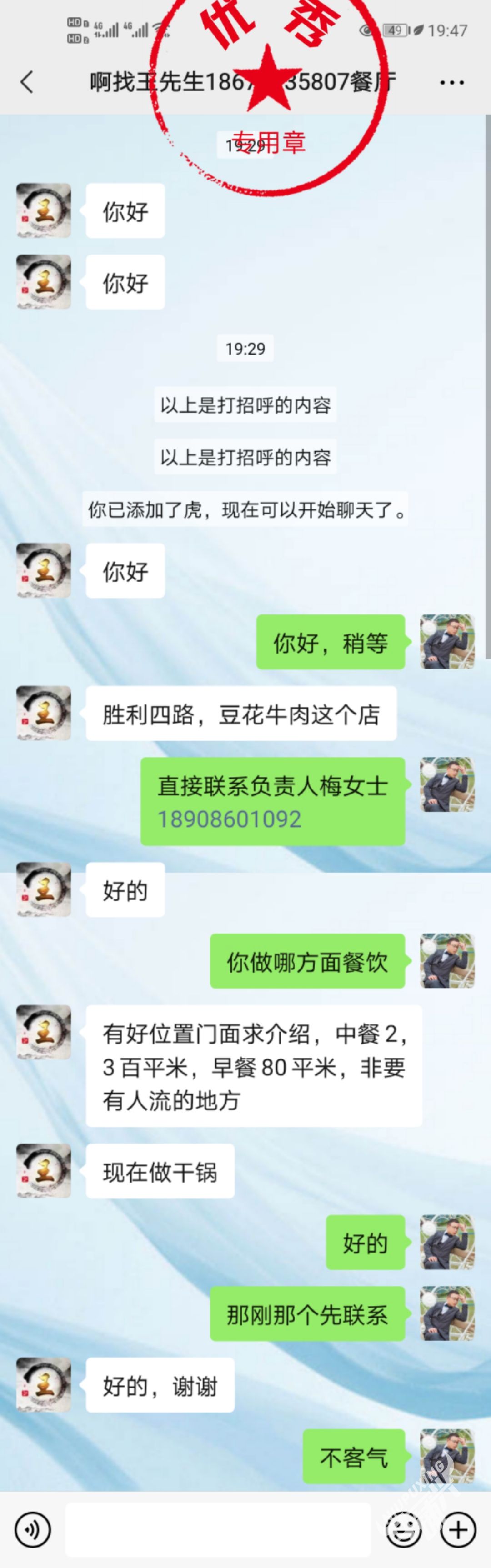Screen dimensions: 491x1568
Task: Open the plus attachments panel
Action: point(457,1530)
